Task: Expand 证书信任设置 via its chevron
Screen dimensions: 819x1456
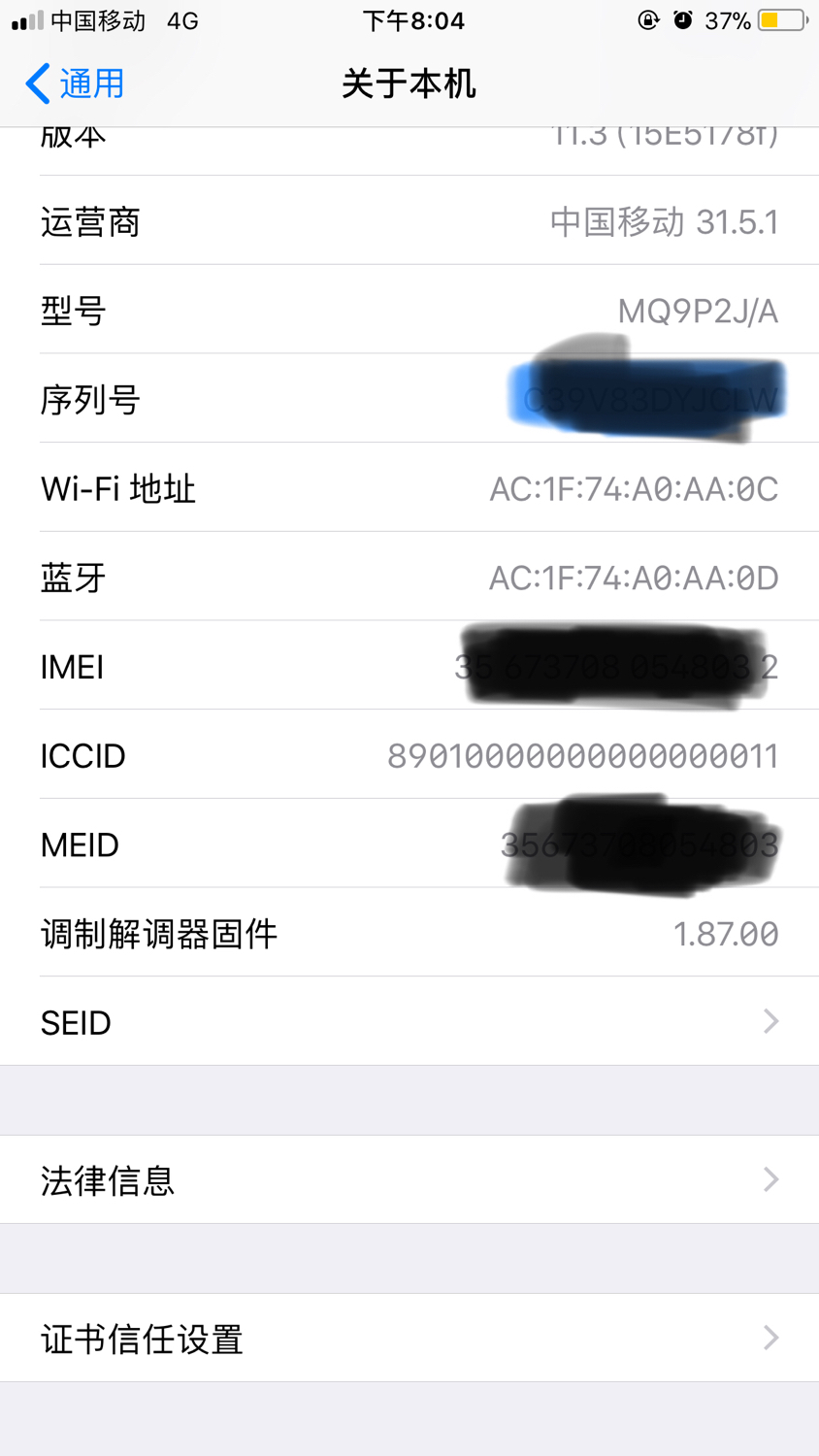Action: tap(770, 1337)
